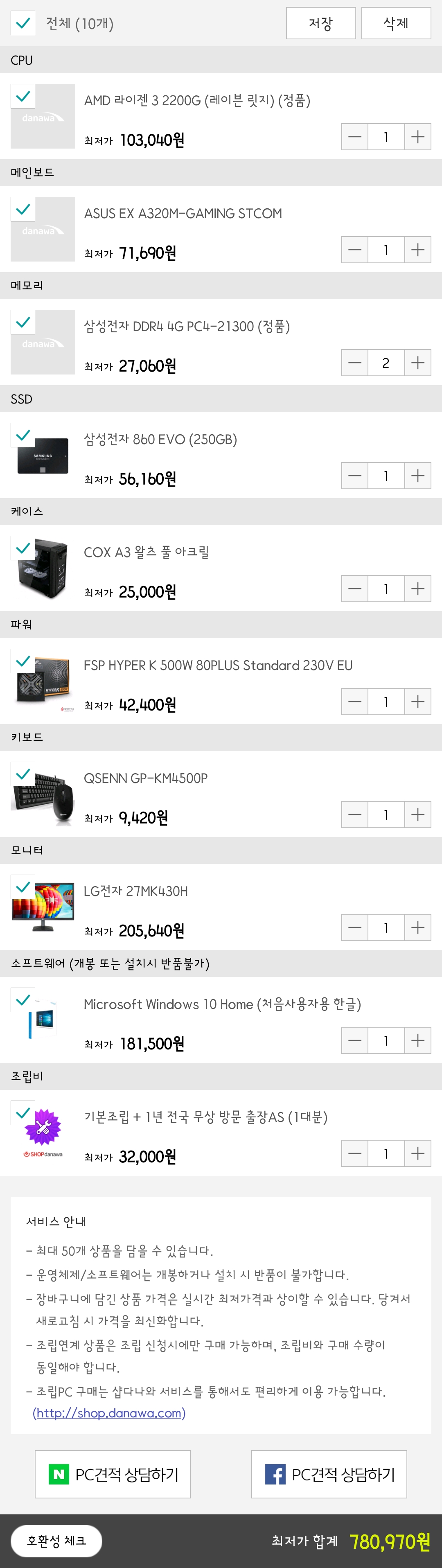Uncheck the AMD 라이젠 3 2200G item

click(23, 96)
